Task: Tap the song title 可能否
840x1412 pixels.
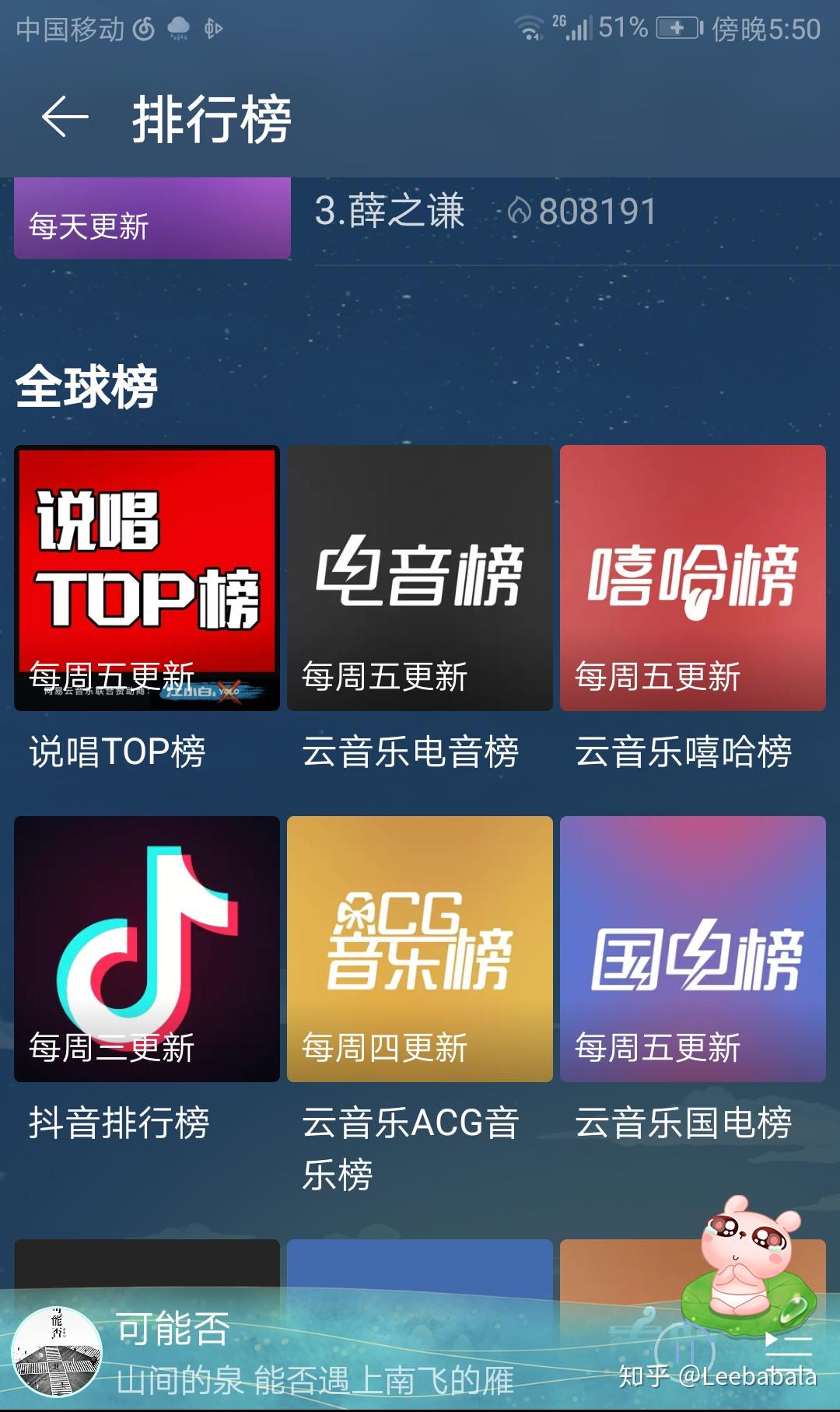Action: [x=172, y=1326]
